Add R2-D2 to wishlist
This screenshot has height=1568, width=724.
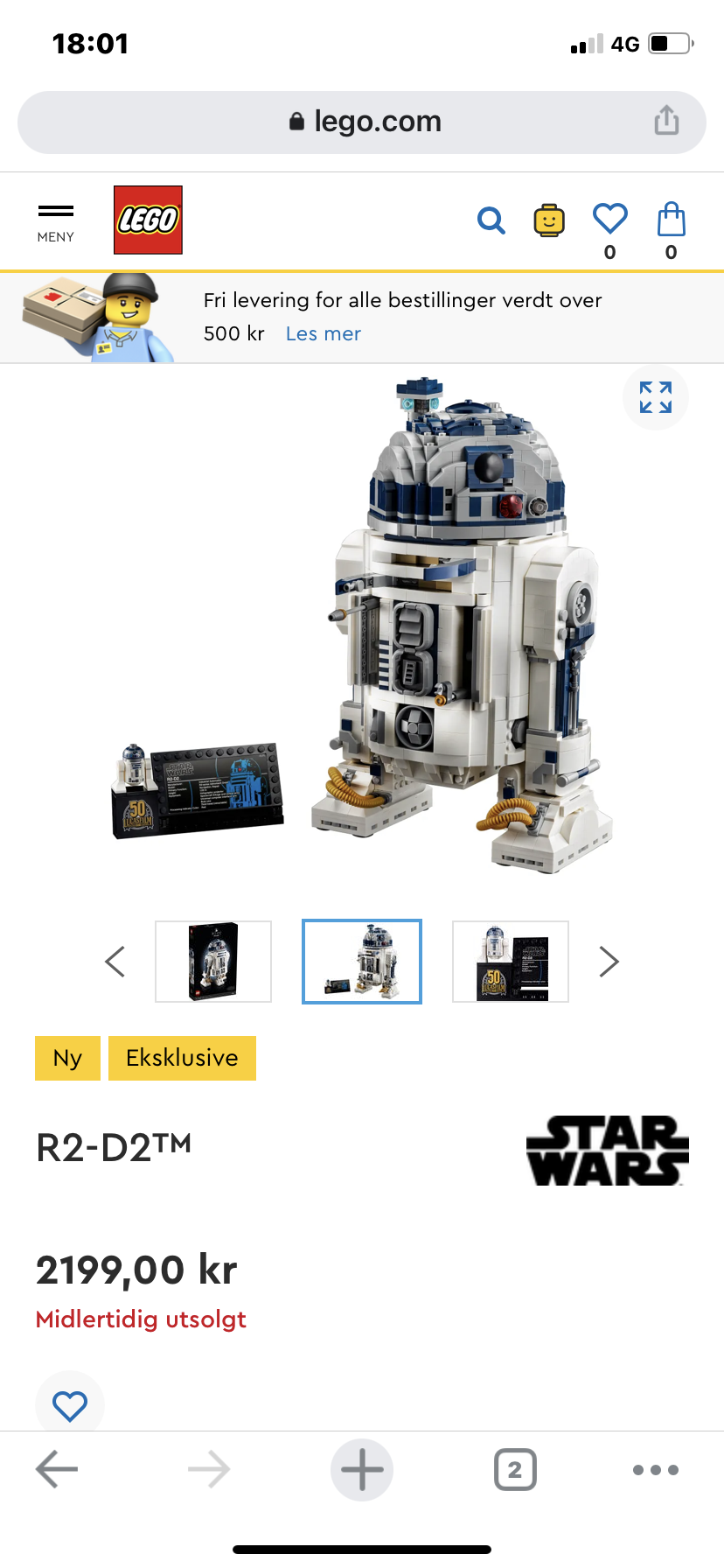click(x=70, y=1405)
